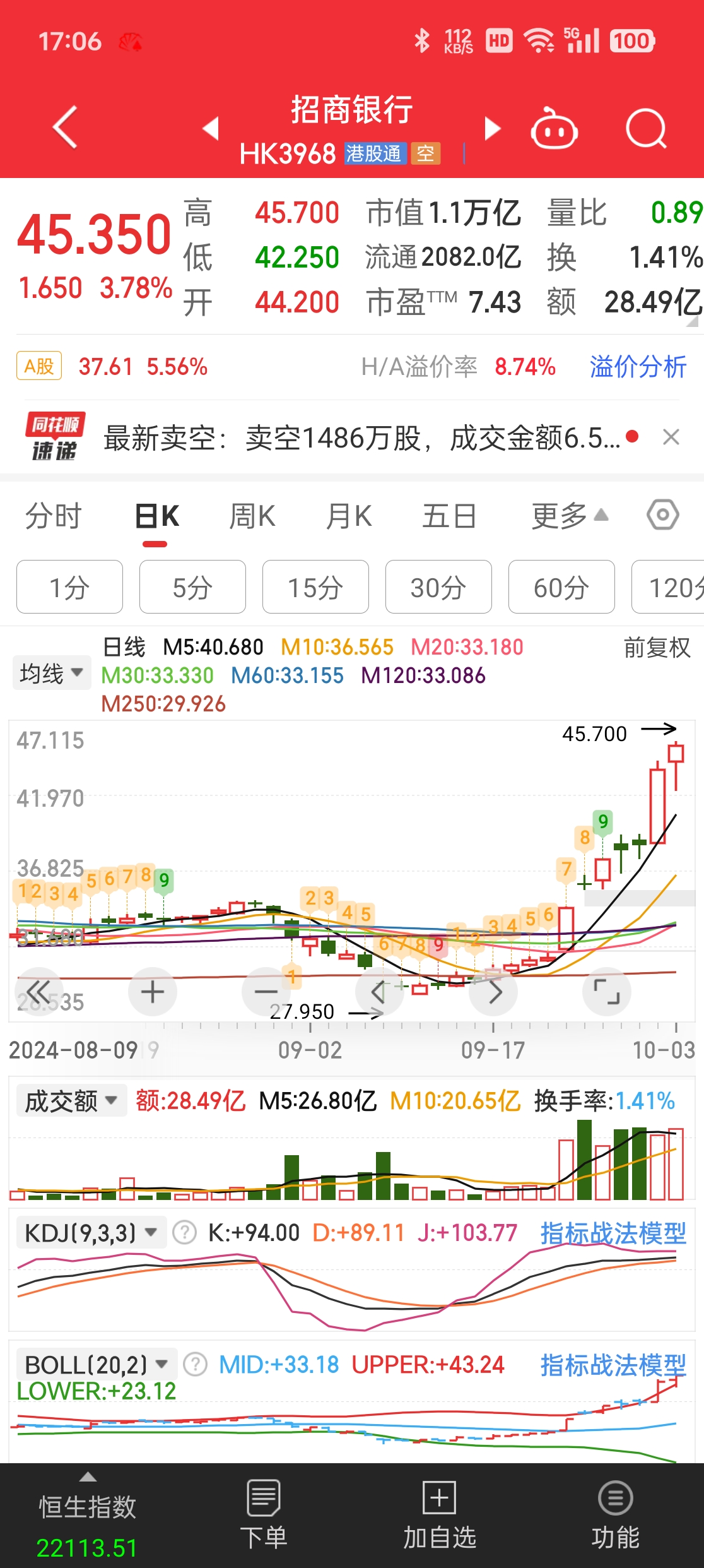The width and height of the screenshot is (704, 1568).
Task: Zoom out on the K-line chart
Action: coord(266,991)
